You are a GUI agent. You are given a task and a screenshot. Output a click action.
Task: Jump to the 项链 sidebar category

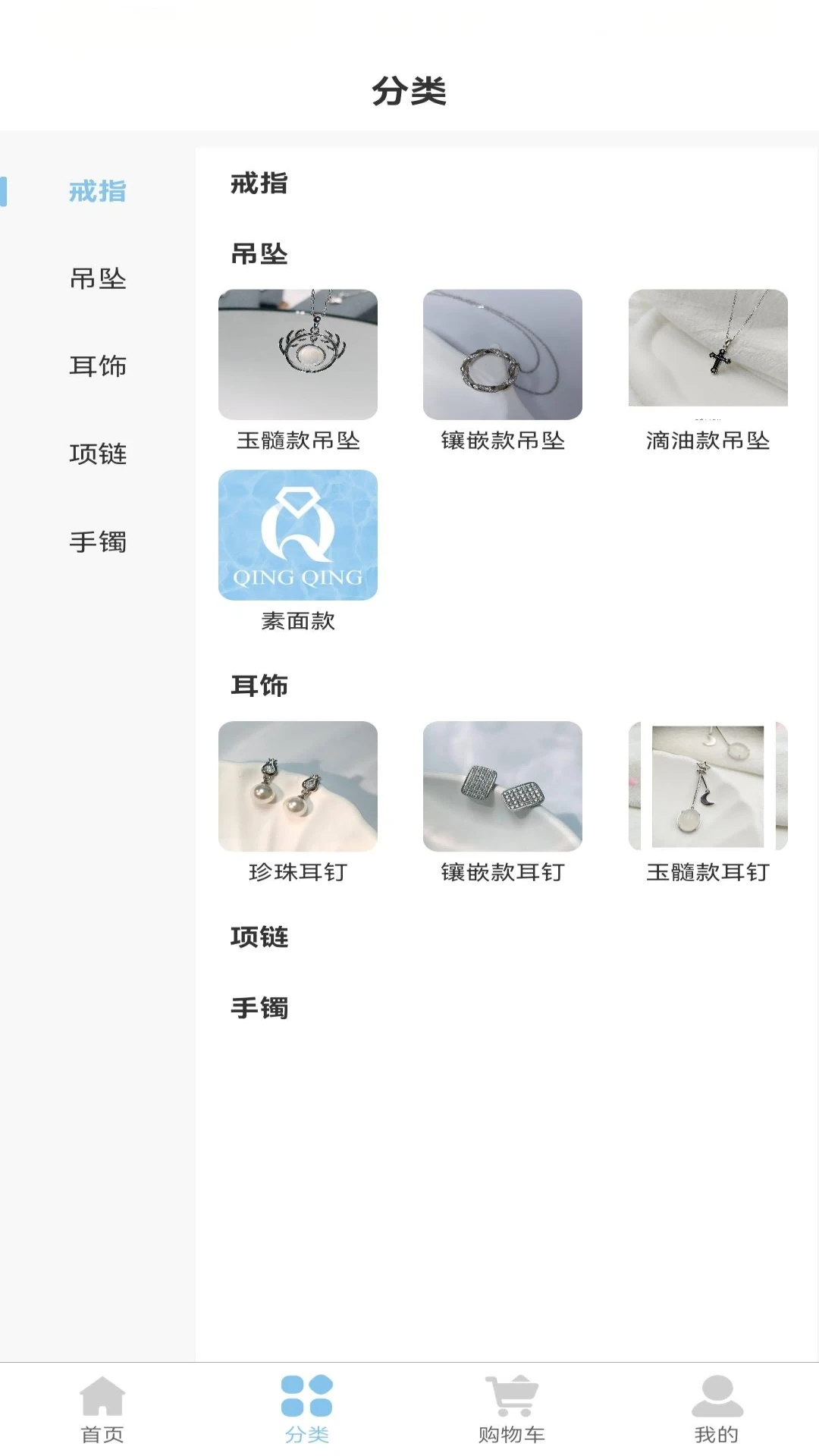pyautogui.click(x=97, y=454)
